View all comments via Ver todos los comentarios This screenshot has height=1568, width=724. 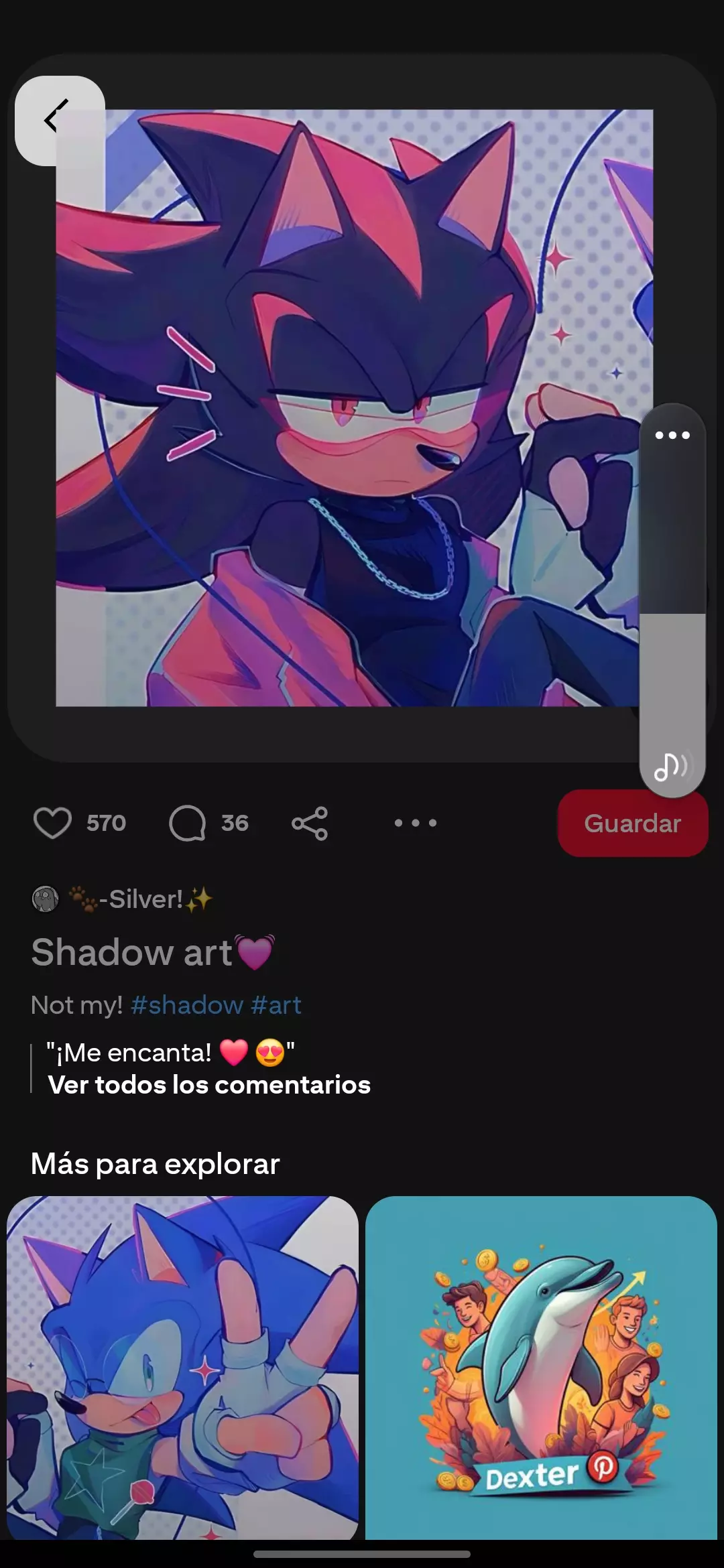tap(209, 1084)
